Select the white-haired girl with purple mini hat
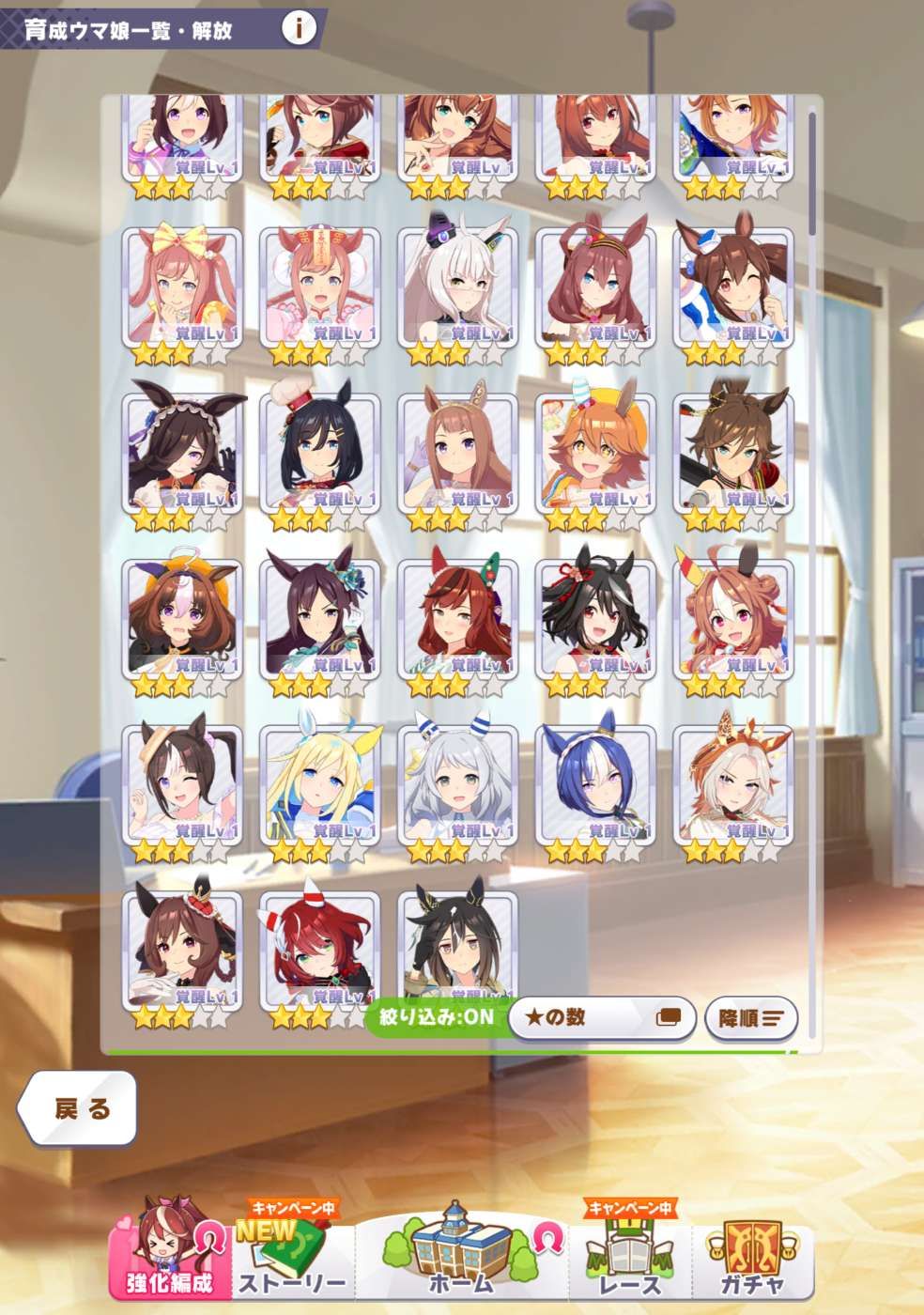The image size is (924, 1315). pyautogui.click(x=457, y=287)
